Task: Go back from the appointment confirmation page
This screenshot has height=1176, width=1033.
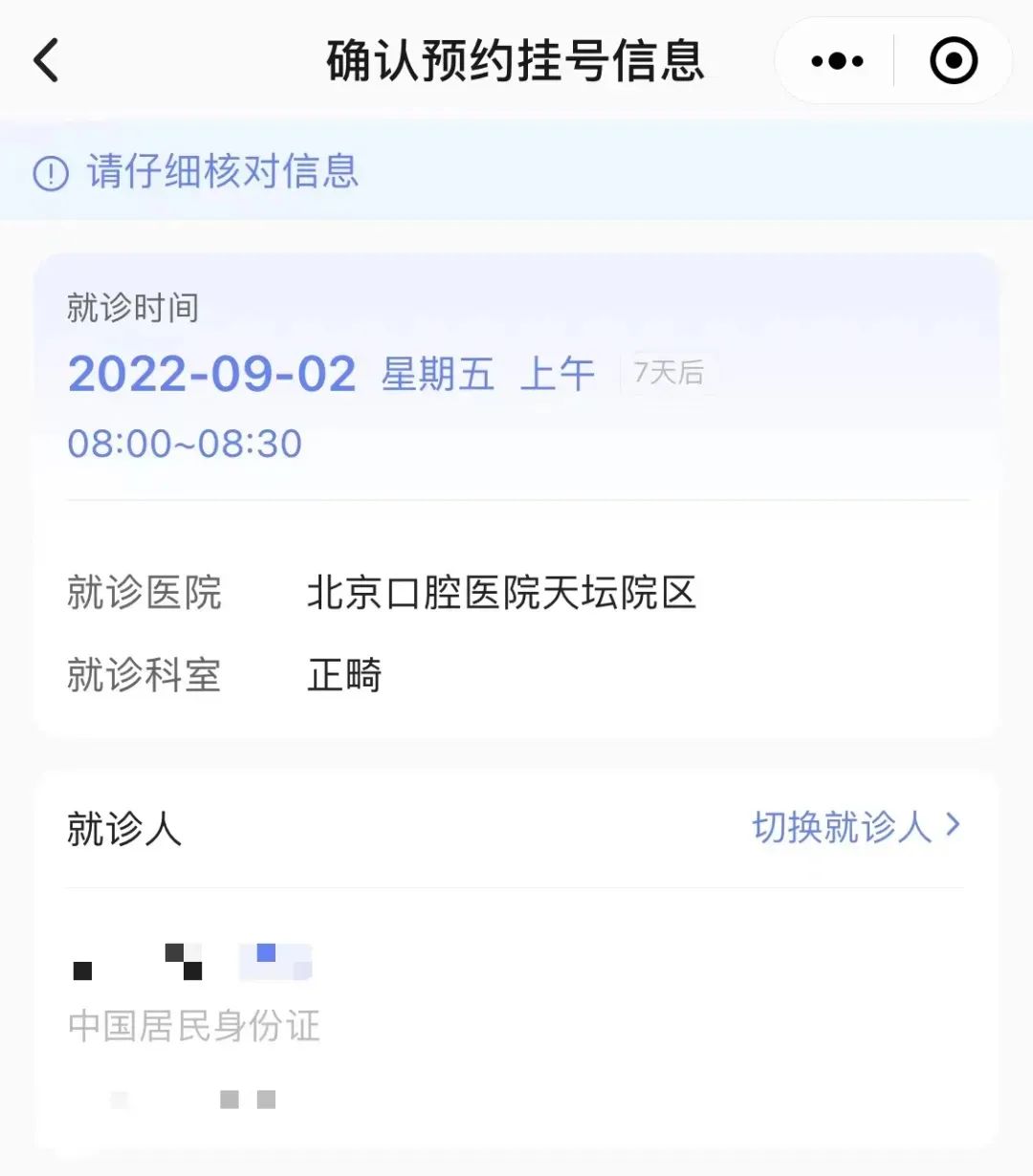Action: [x=47, y=61]
